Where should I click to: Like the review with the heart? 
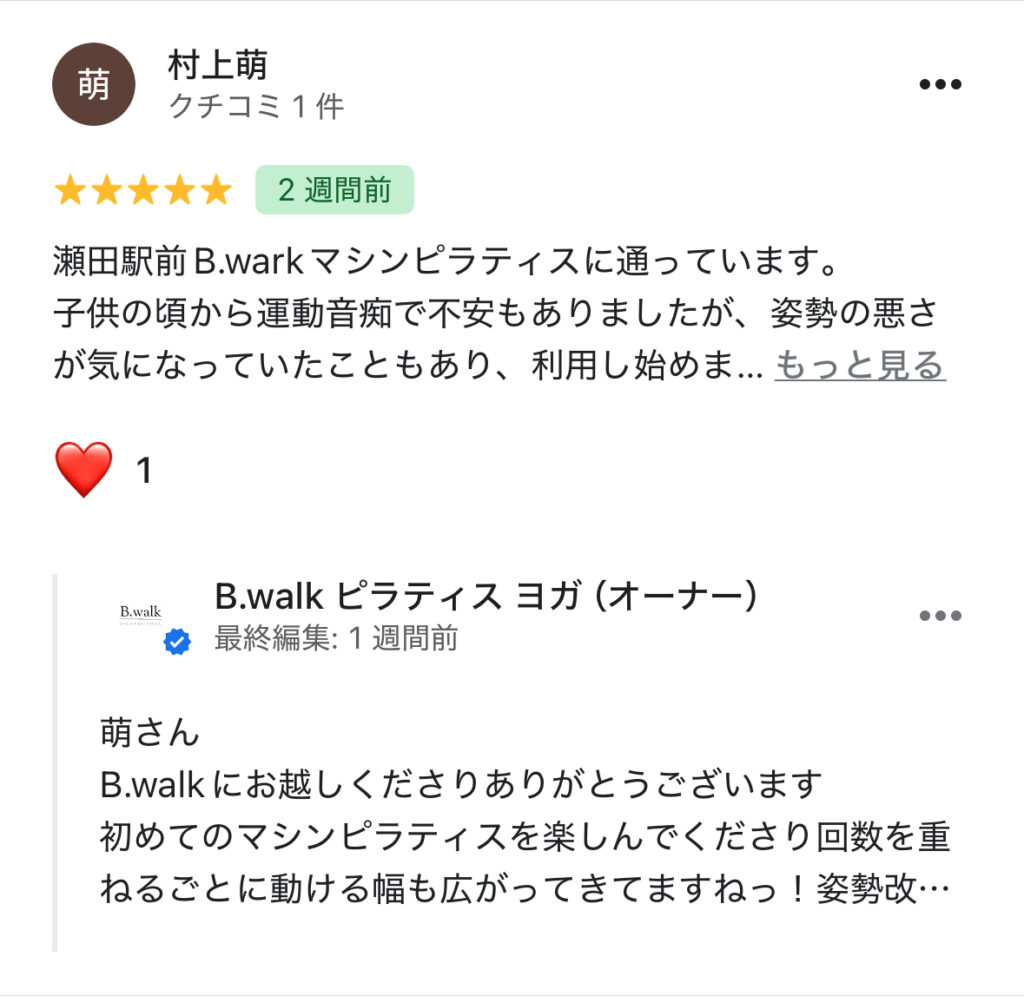click(85, 470)
